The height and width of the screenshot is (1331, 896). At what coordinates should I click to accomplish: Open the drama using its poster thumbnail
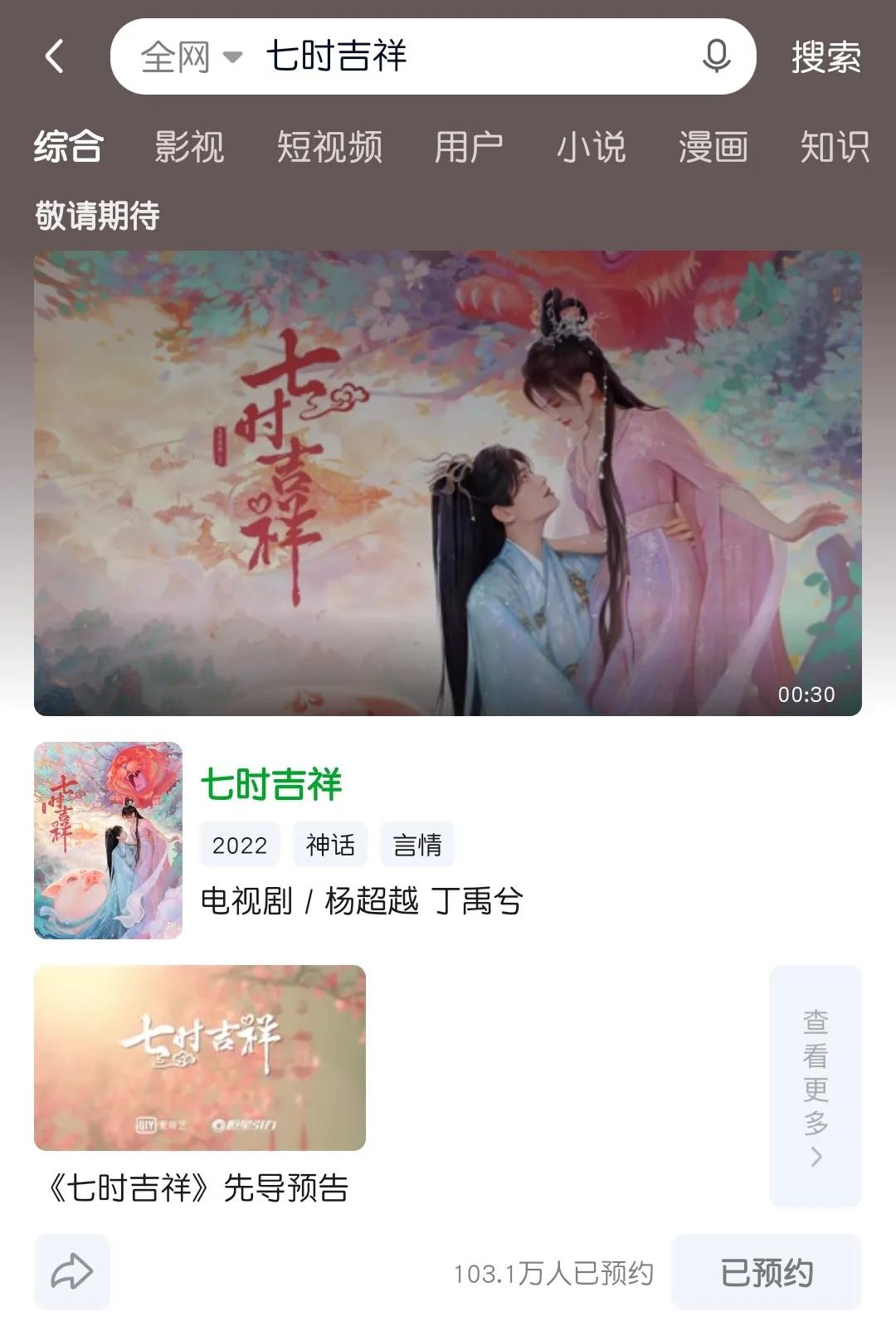tap(106, 841)
